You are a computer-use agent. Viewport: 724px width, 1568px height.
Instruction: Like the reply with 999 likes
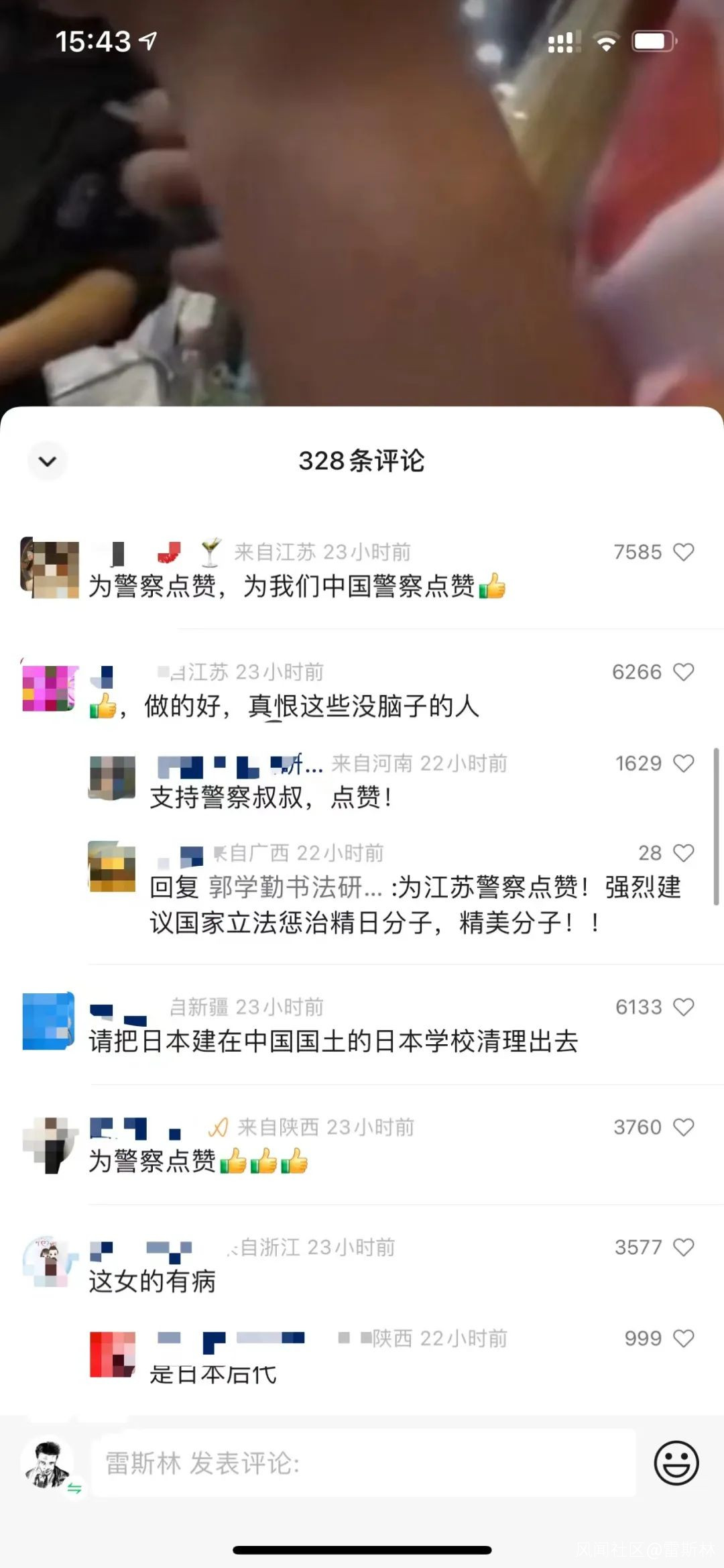point(683,1339)
